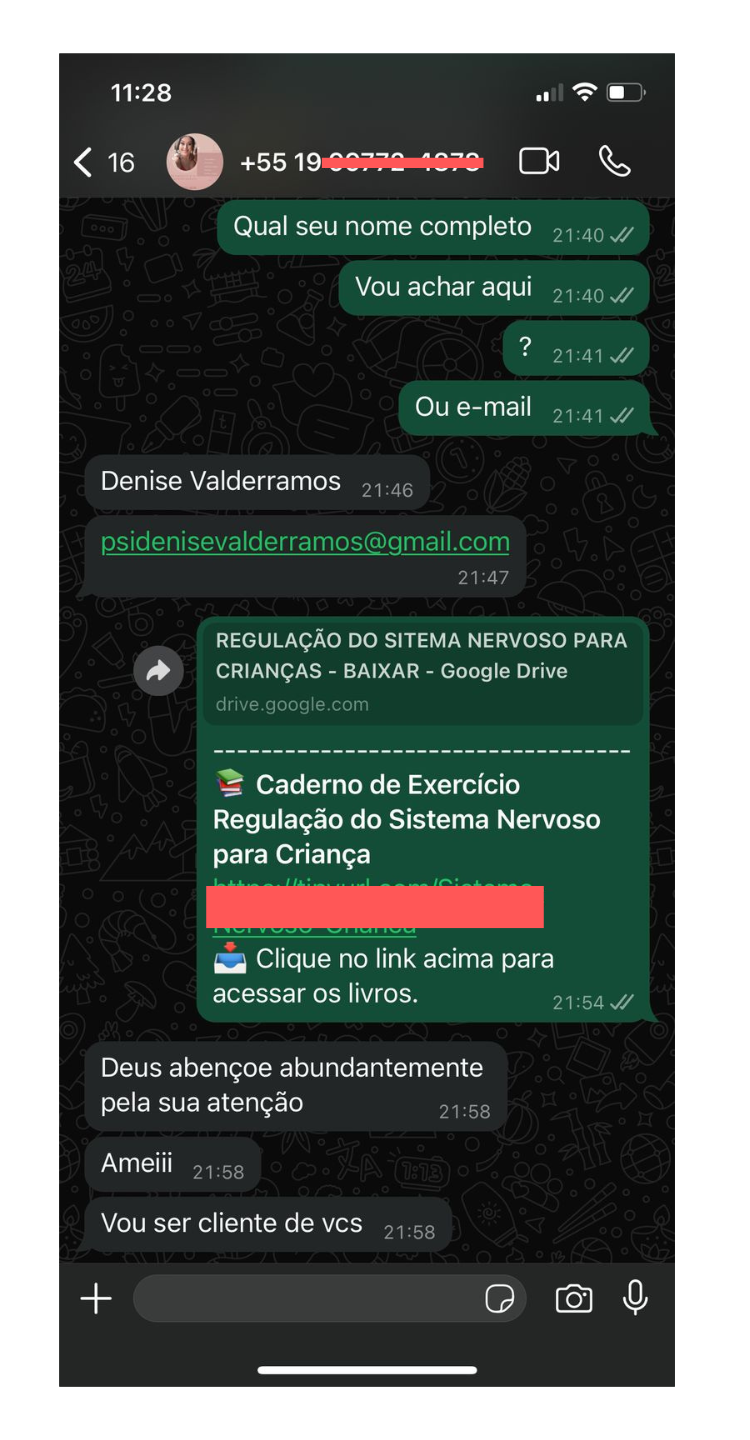Start a video call with this contact
This screenshot has width=750, height=1440.
[x=539, y=161]
